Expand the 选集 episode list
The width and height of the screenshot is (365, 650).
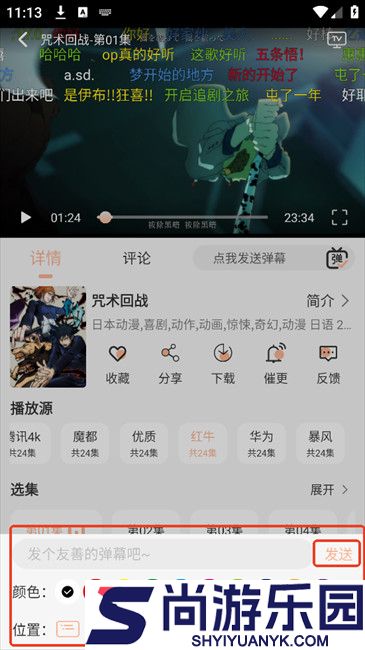[x=330, y=490]
